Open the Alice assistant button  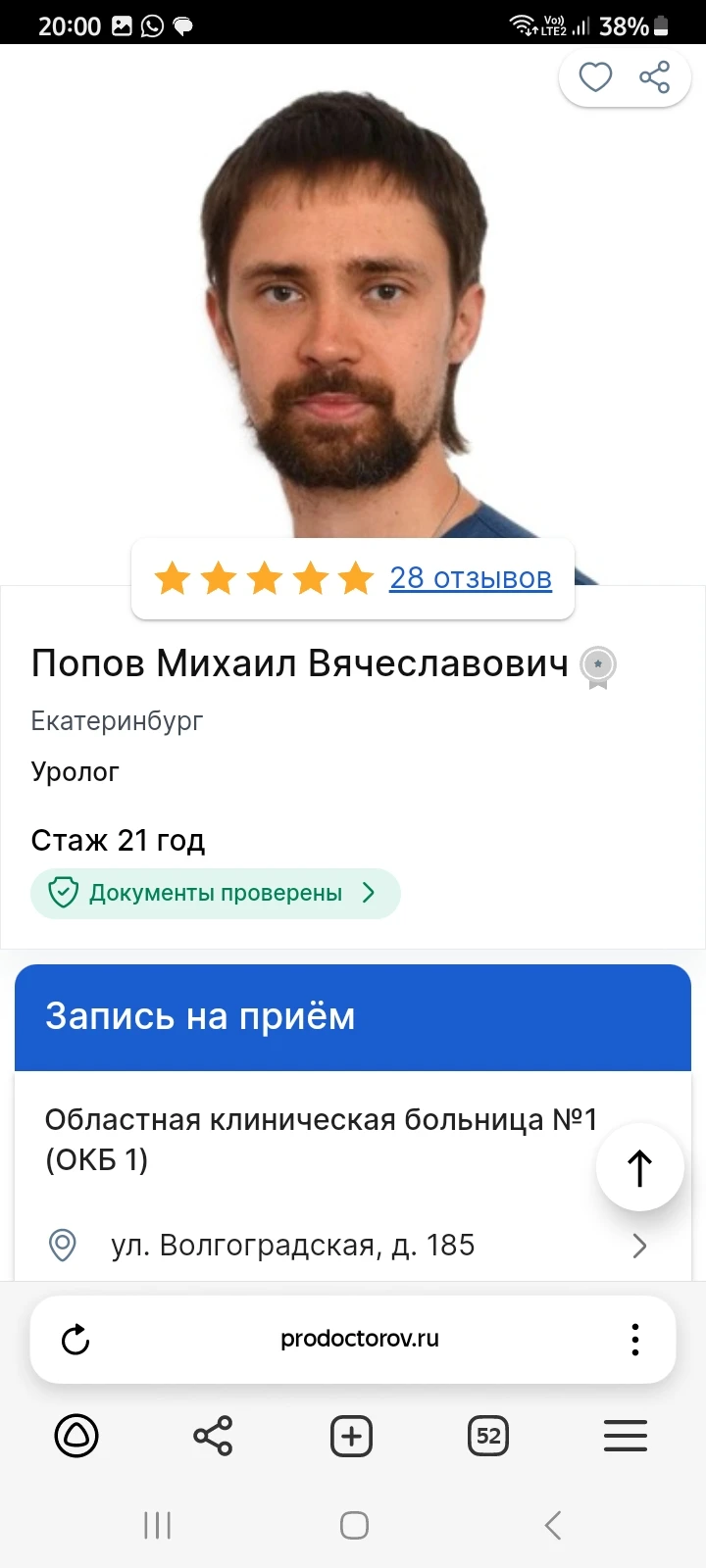(x=76, y=1437)
